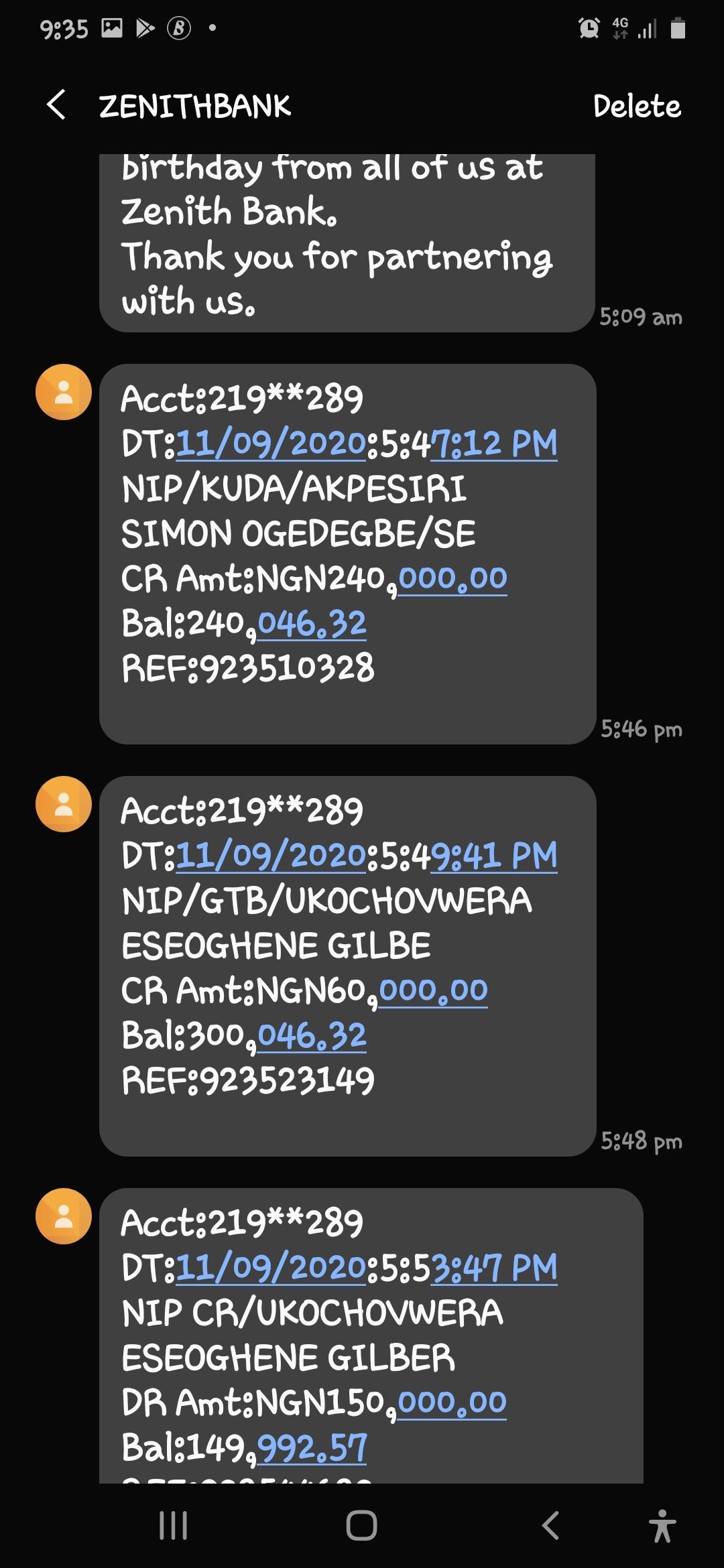Tap the sender avatar beside the 5:48 pm message
The width and height of the screenshot is (724, 1568).
[x=64, y=804]
